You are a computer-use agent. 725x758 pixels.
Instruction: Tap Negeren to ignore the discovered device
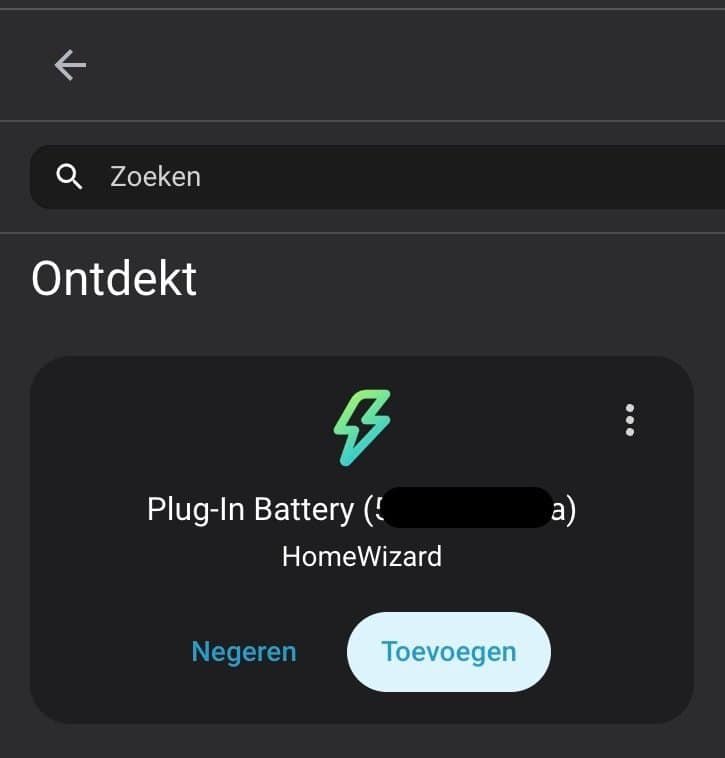244,652
